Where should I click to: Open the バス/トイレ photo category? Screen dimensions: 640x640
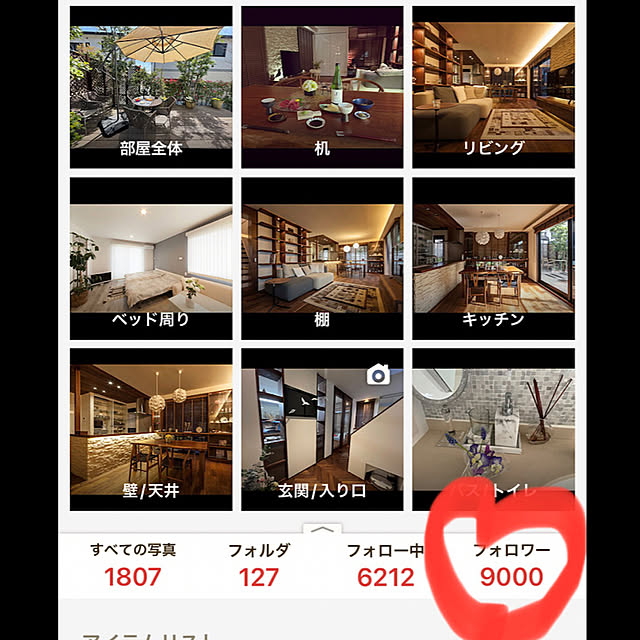click(x=493, y=428)
